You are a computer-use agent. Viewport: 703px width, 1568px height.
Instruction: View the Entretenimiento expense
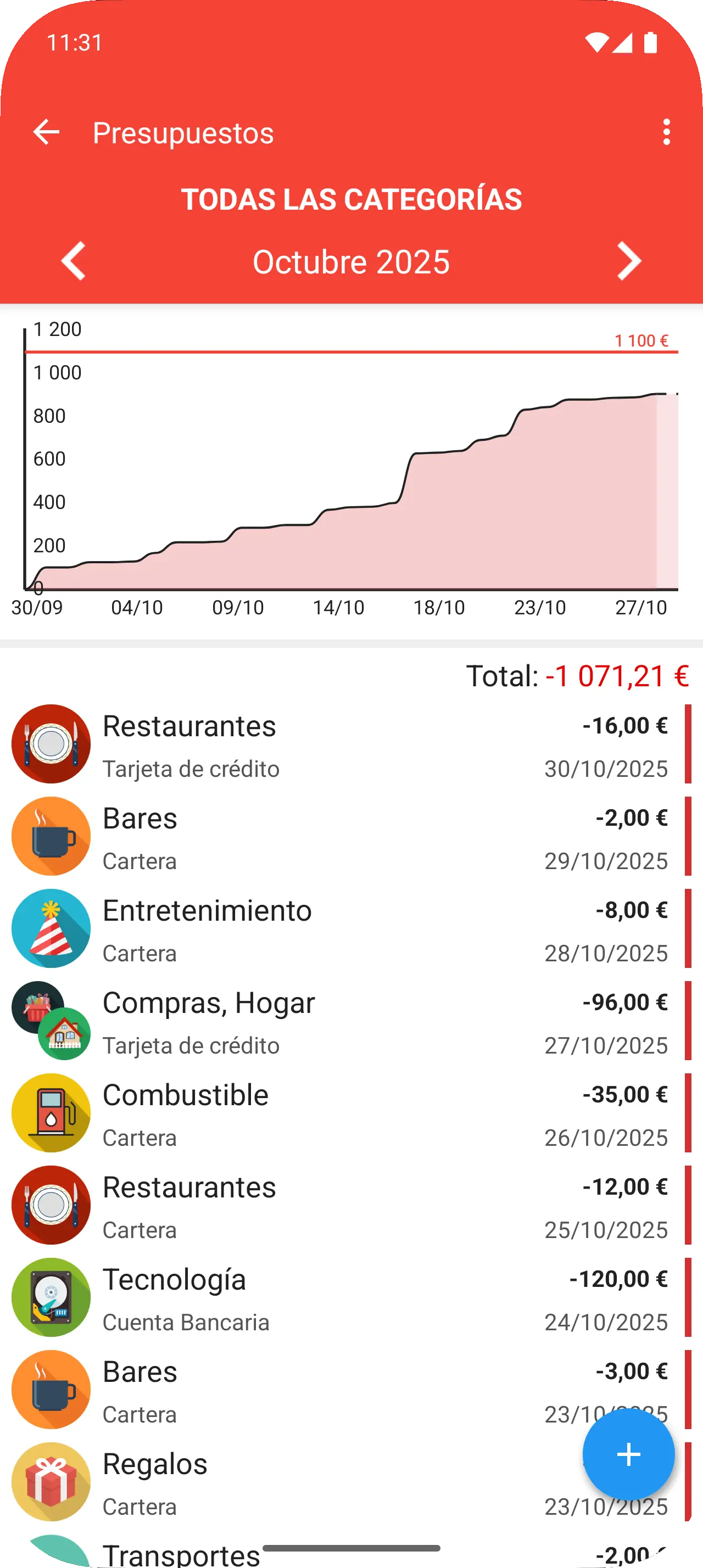341,928
